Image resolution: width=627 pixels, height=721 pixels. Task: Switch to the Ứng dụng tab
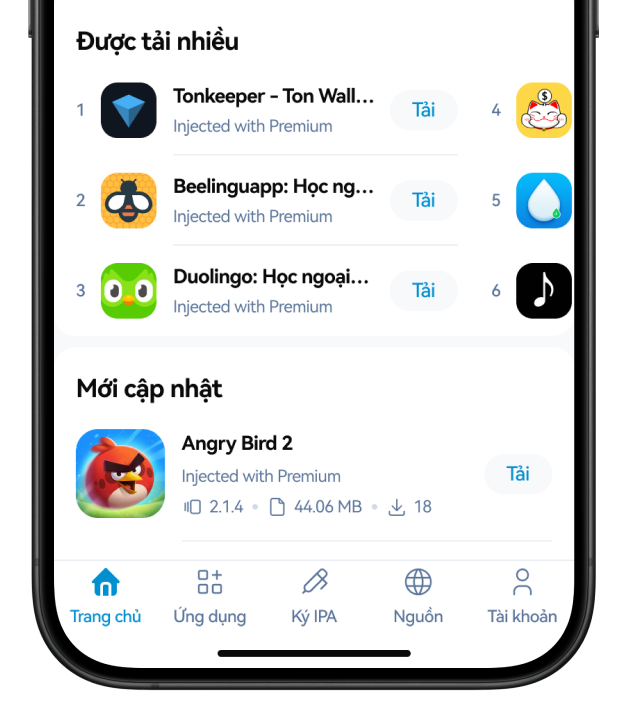[209, 597]
